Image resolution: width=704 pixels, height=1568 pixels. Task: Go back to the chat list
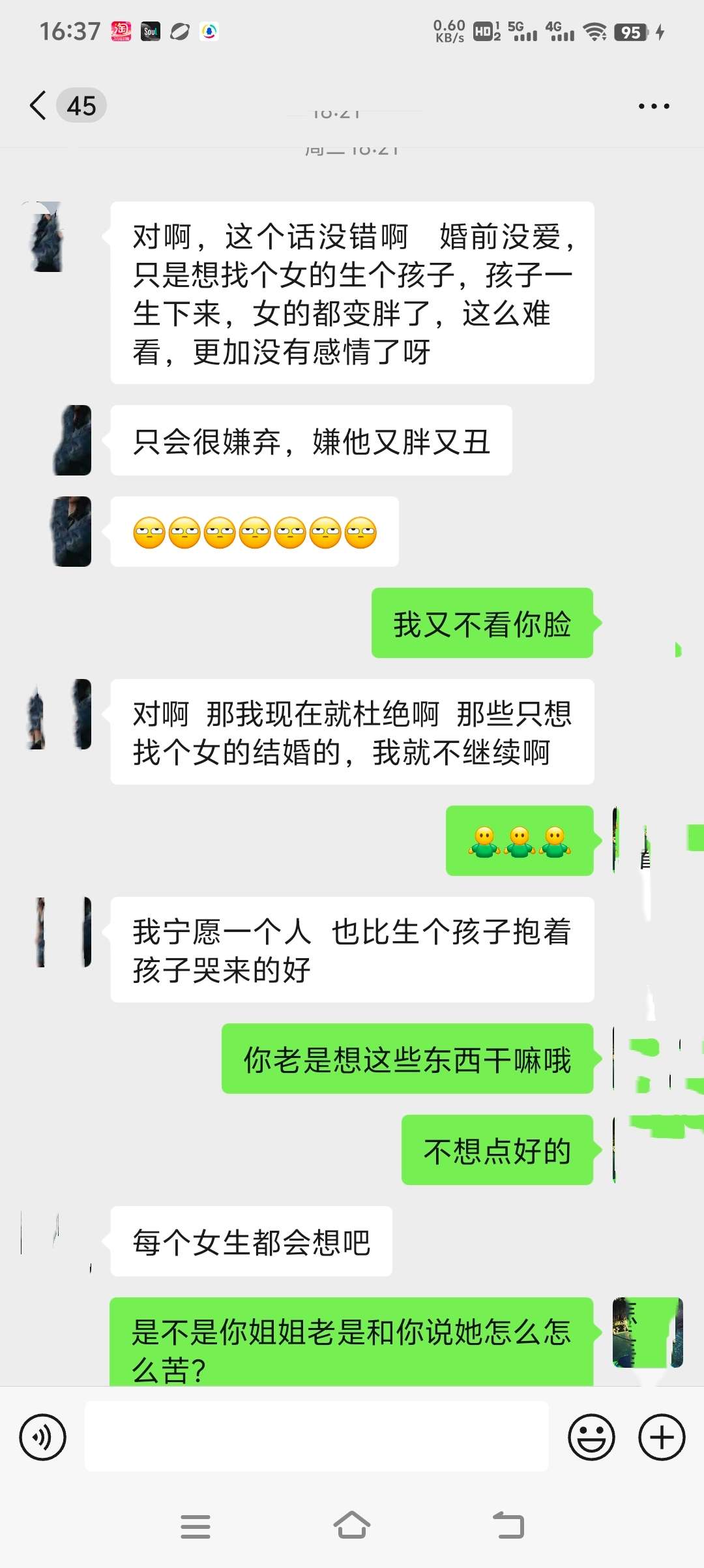tap(39, 106)
